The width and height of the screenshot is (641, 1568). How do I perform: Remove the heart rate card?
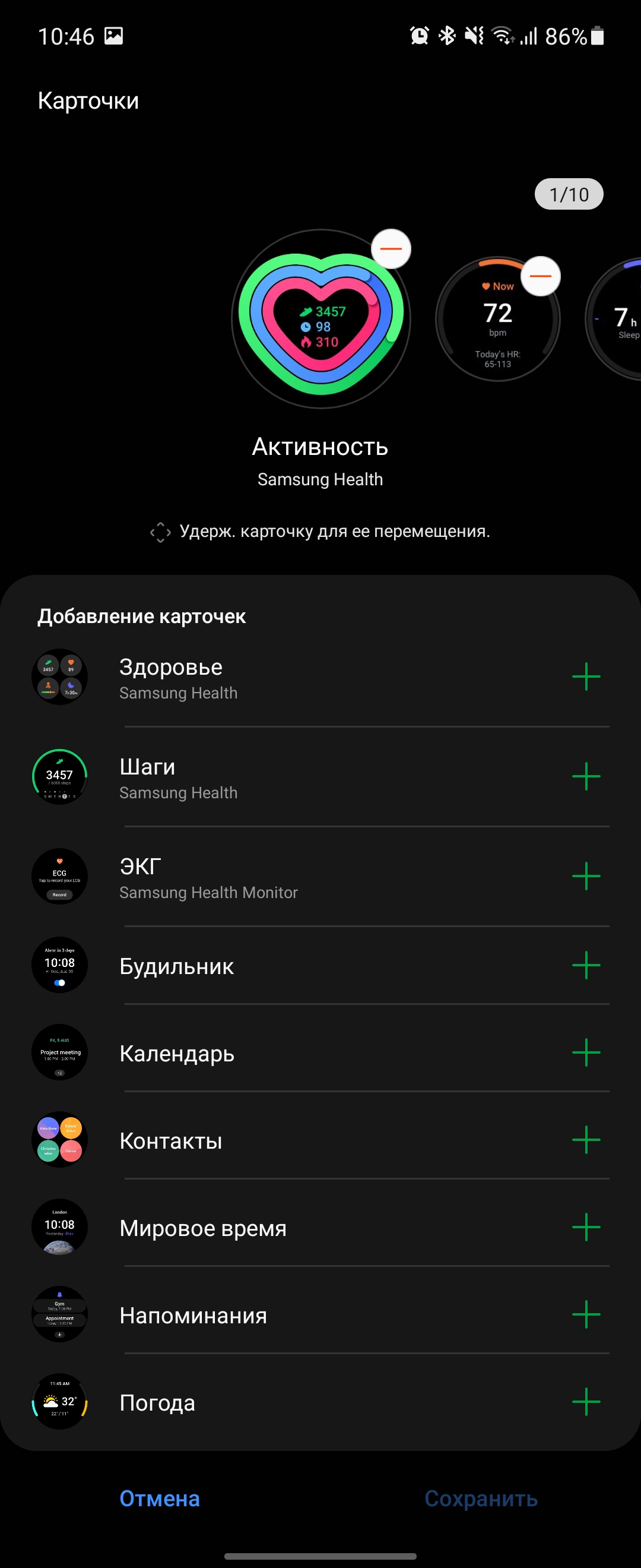[540, 276]
